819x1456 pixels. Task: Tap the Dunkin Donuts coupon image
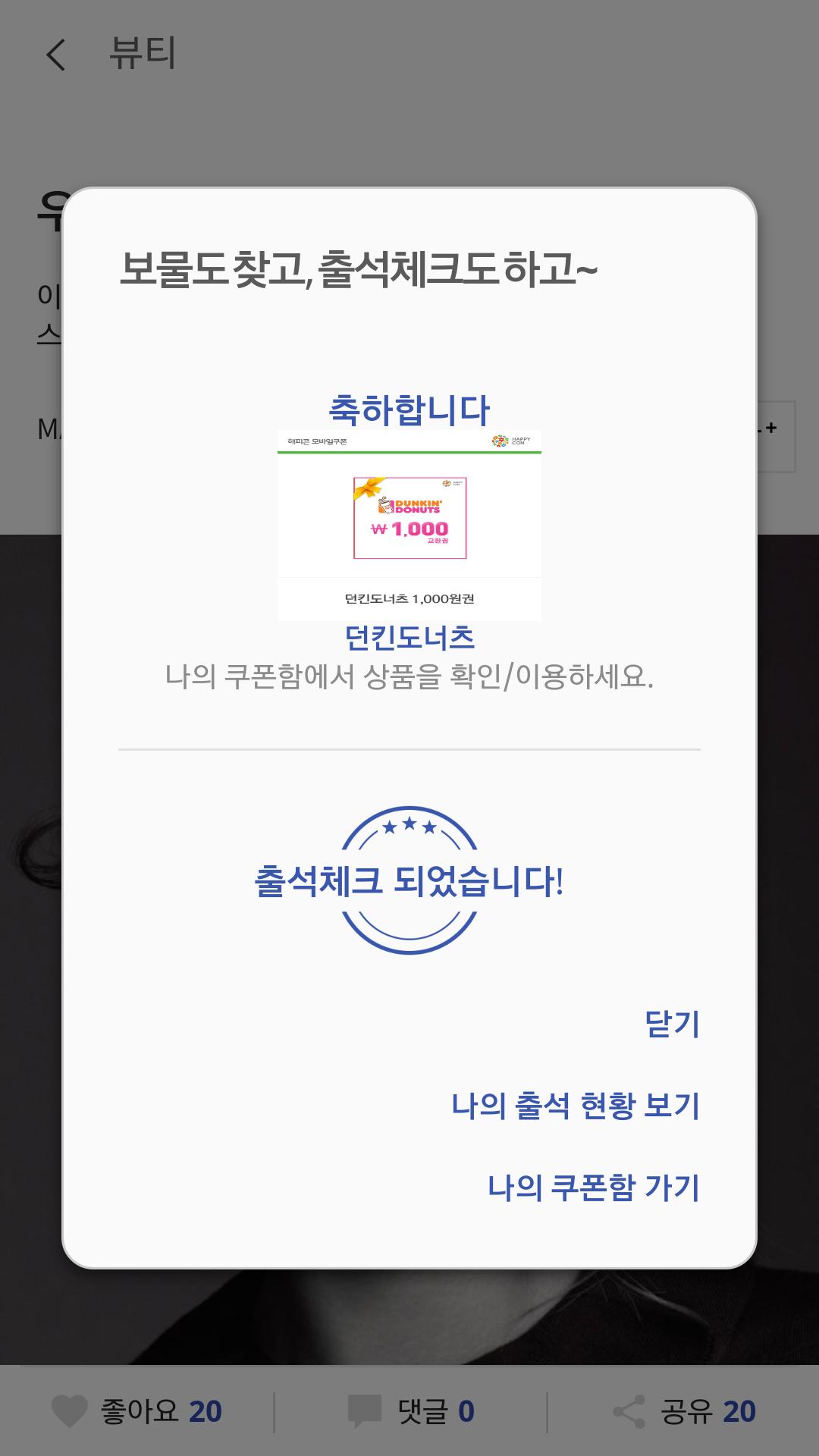tap(409, 526)
